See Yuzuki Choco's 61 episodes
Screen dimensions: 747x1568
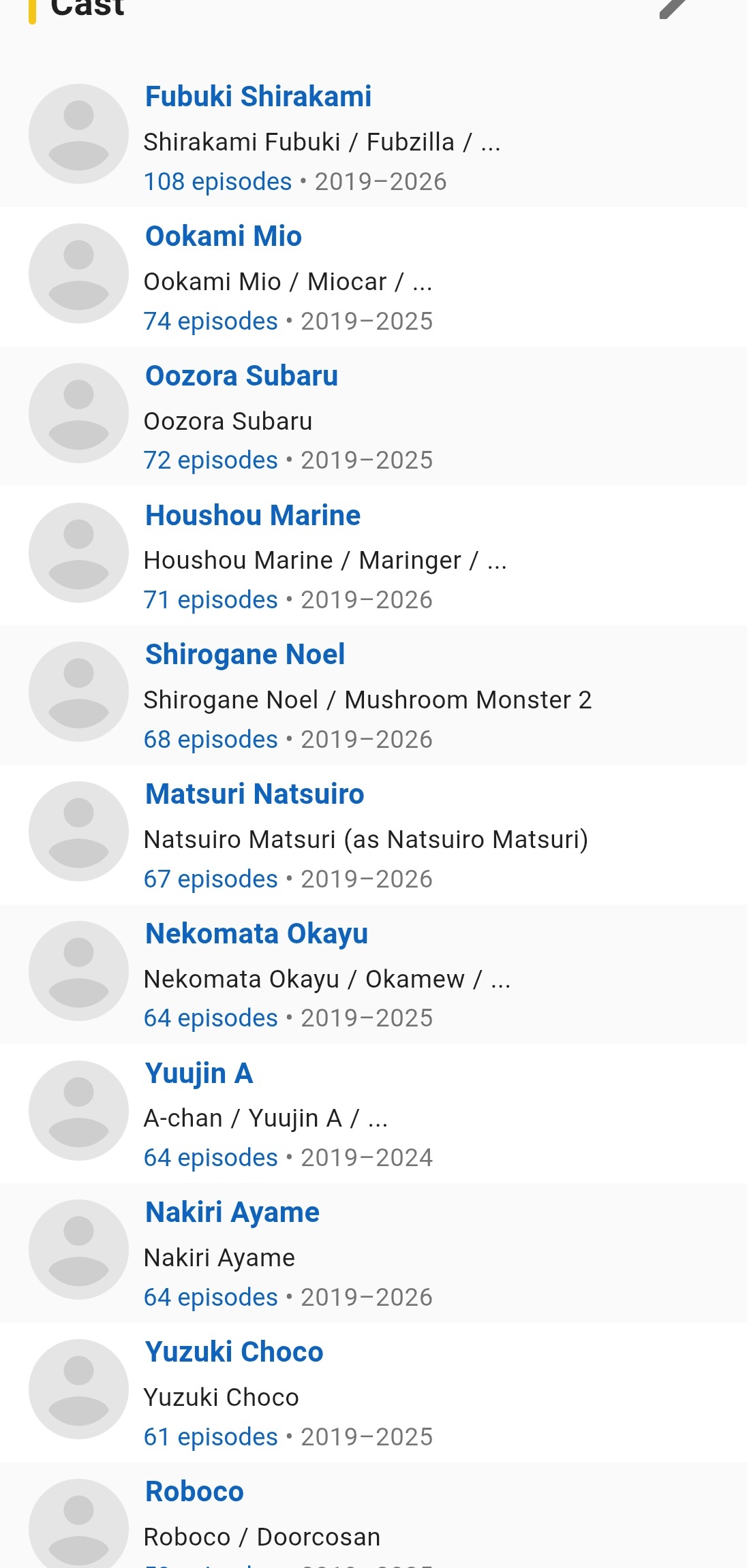point(211,1437)
